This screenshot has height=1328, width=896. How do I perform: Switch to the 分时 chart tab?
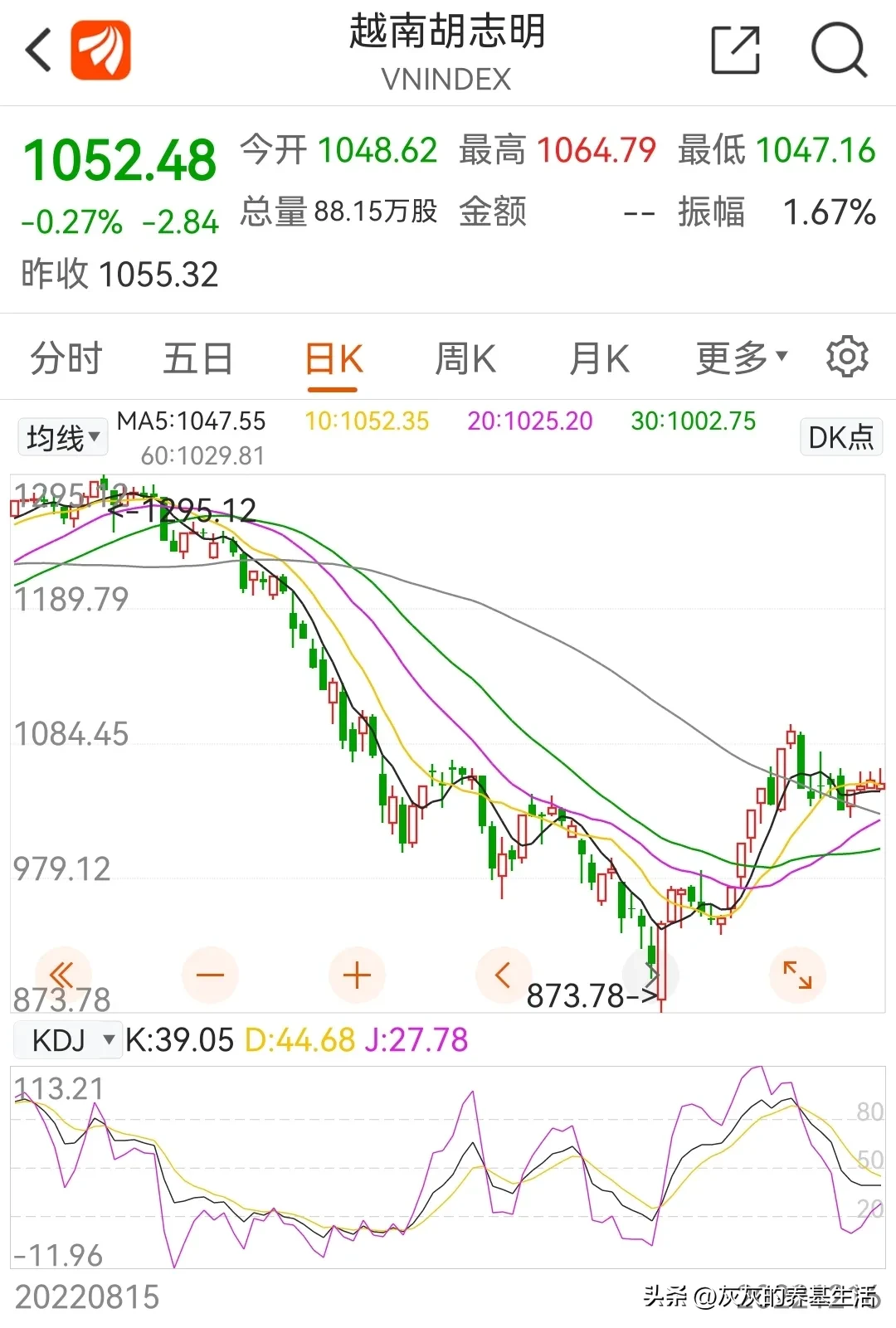[x=66, y=359]
